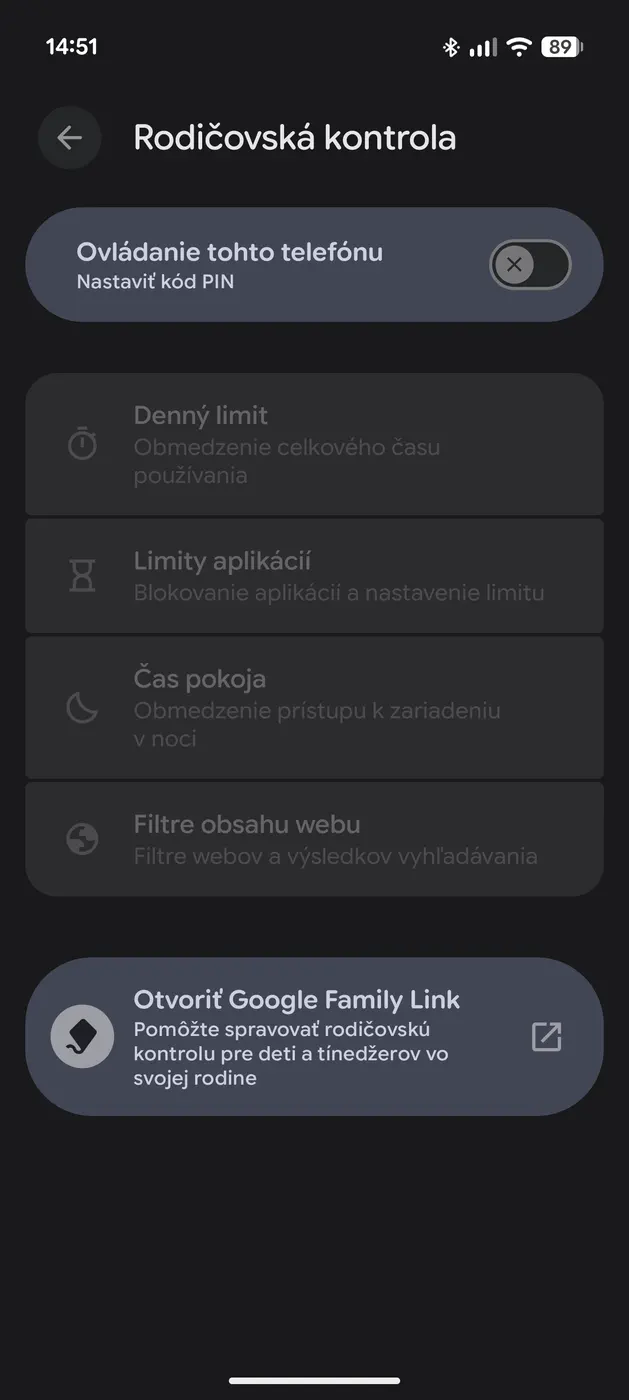Launch Otvoriť Google Family Link
The width and height of the screenshot is (629, 1400).
[314, 1036]
